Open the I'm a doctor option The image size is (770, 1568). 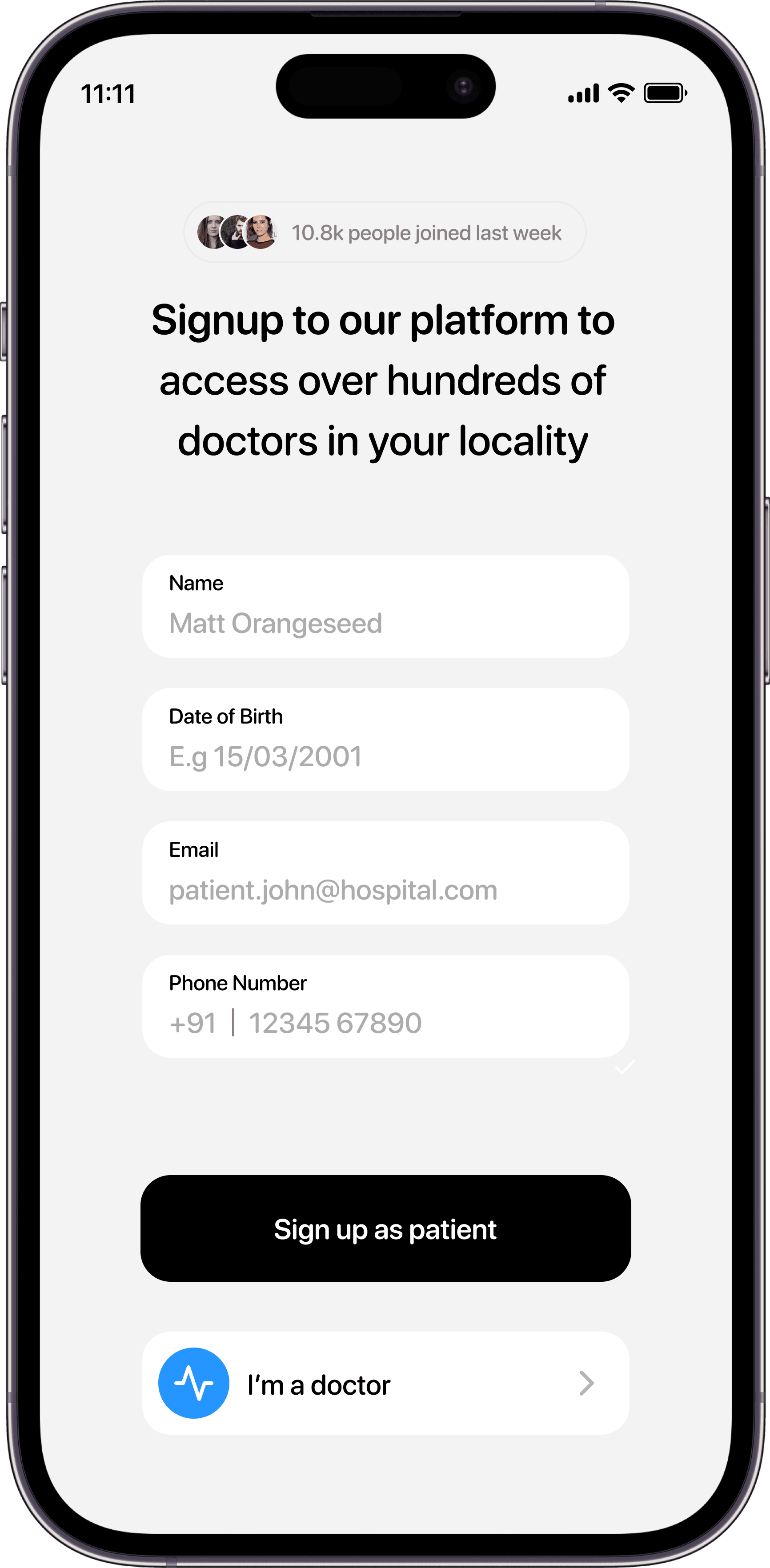pyautogui.click(x=385, y=1384)
